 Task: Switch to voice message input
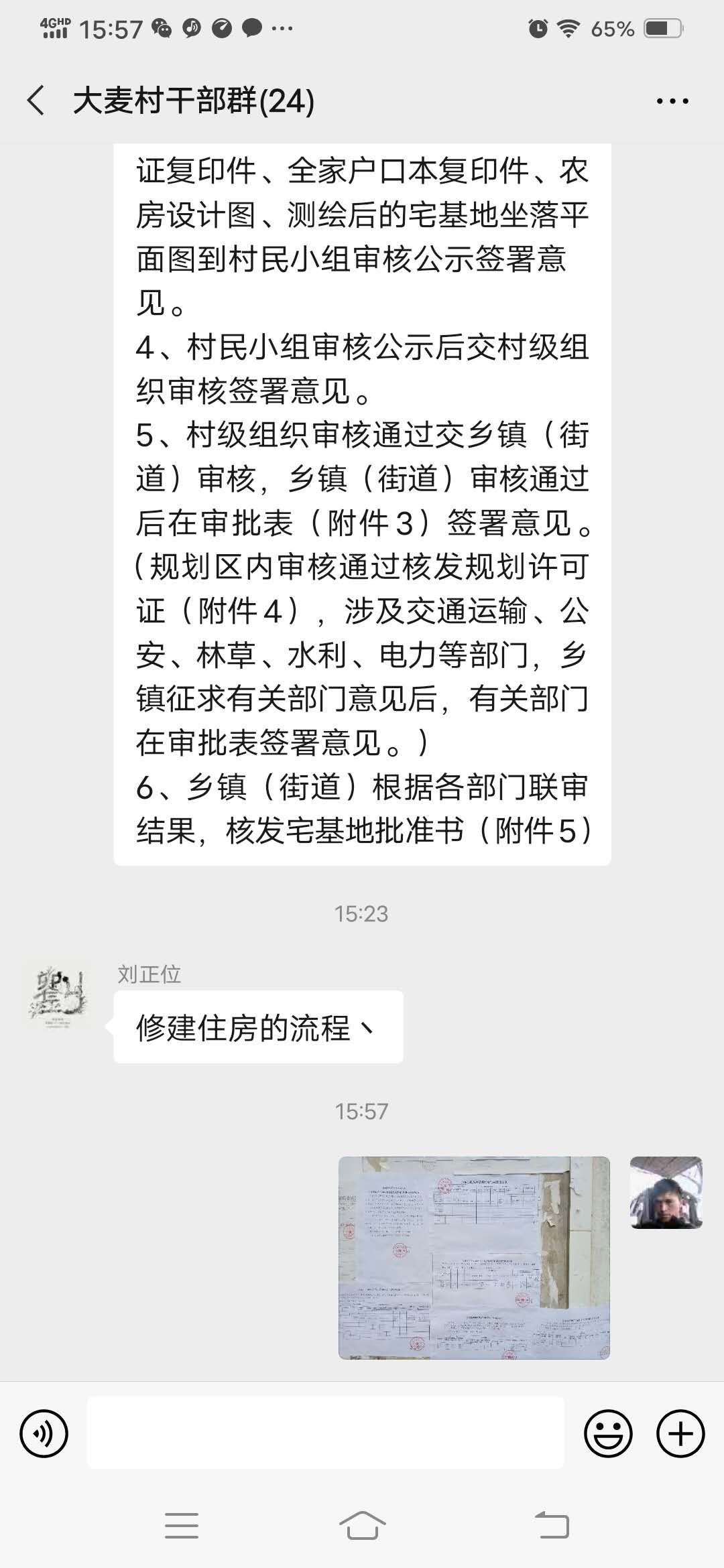click(x=44, y=1434)
